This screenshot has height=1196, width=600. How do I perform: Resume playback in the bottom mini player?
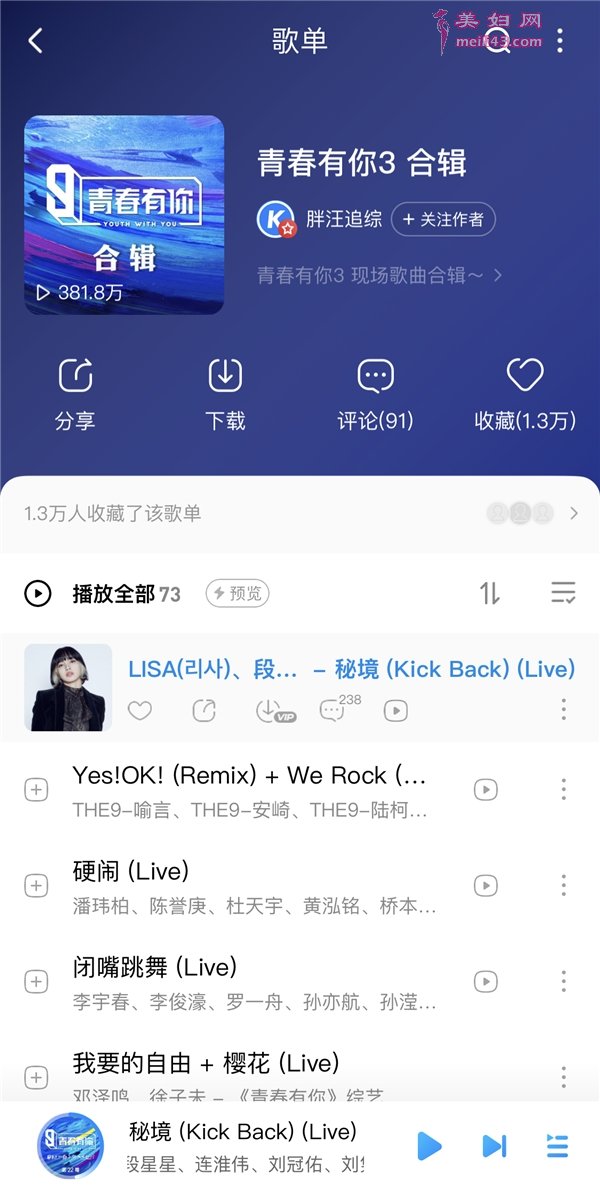tap(429, 1145)
